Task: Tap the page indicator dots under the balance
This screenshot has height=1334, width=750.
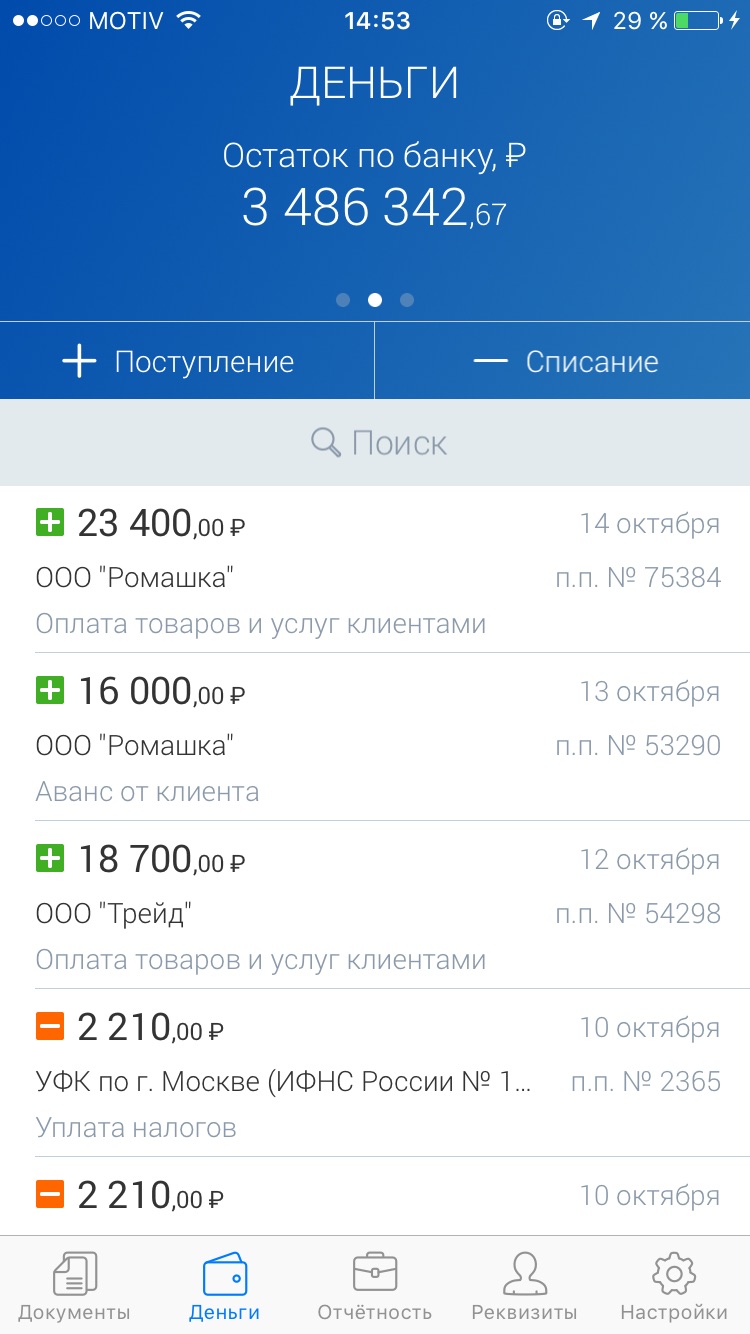Action: coord(375,299)
